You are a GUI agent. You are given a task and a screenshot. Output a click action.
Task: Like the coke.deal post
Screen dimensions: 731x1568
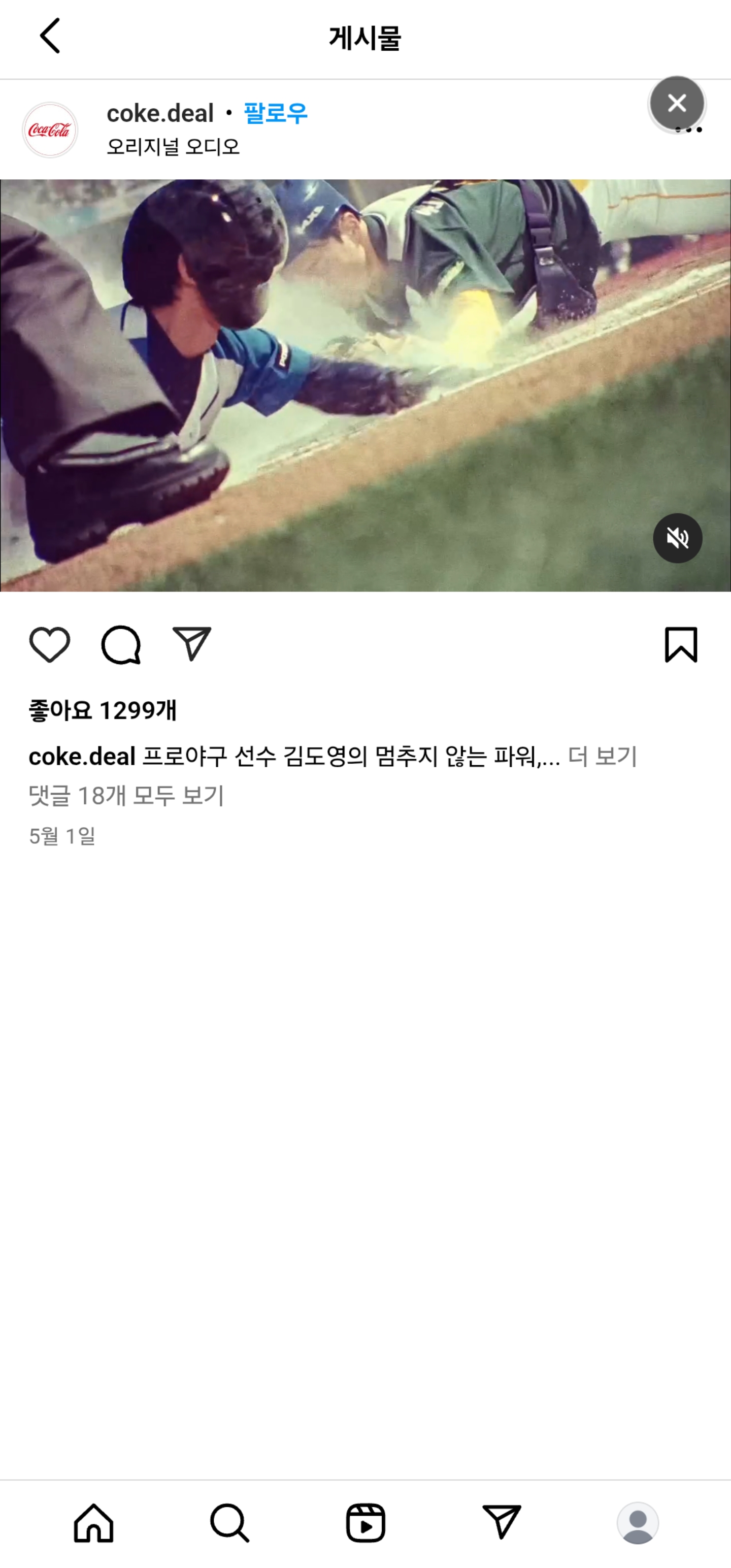click(50, 644)
